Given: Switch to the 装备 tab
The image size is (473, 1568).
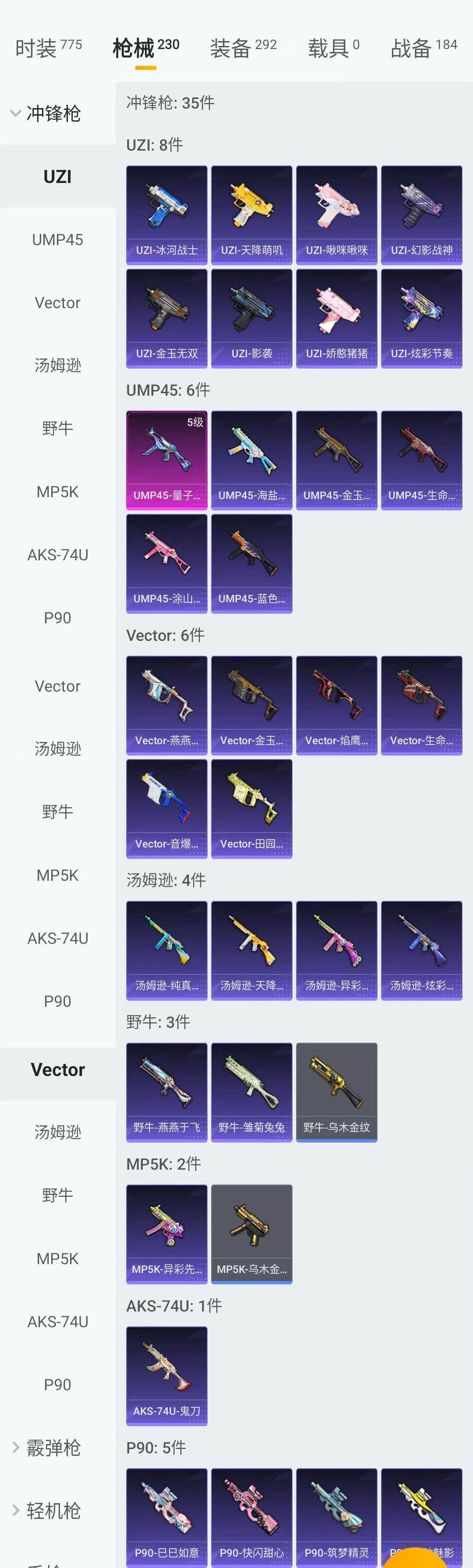Looking at the screenshot, I should point(243,47).
